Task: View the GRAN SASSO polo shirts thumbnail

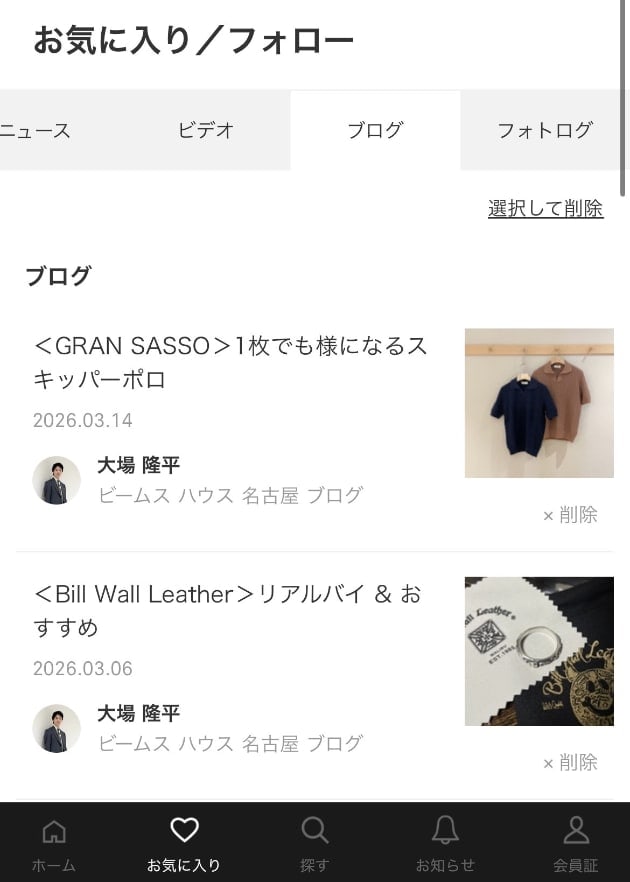Action: pyautogui.click(x=539, y=403)
